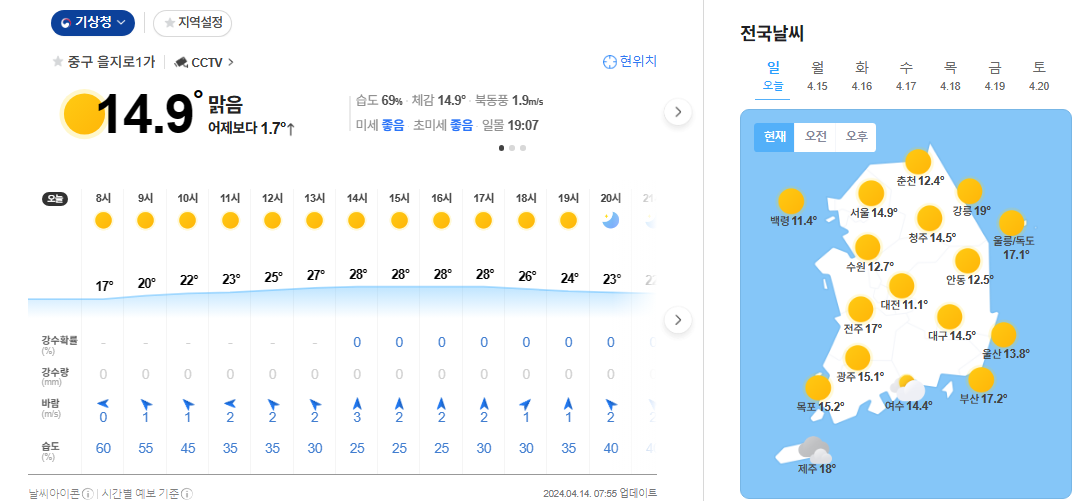Select 금 4.19 day tab
1076x501 pixels.
(x=994, y=76)
